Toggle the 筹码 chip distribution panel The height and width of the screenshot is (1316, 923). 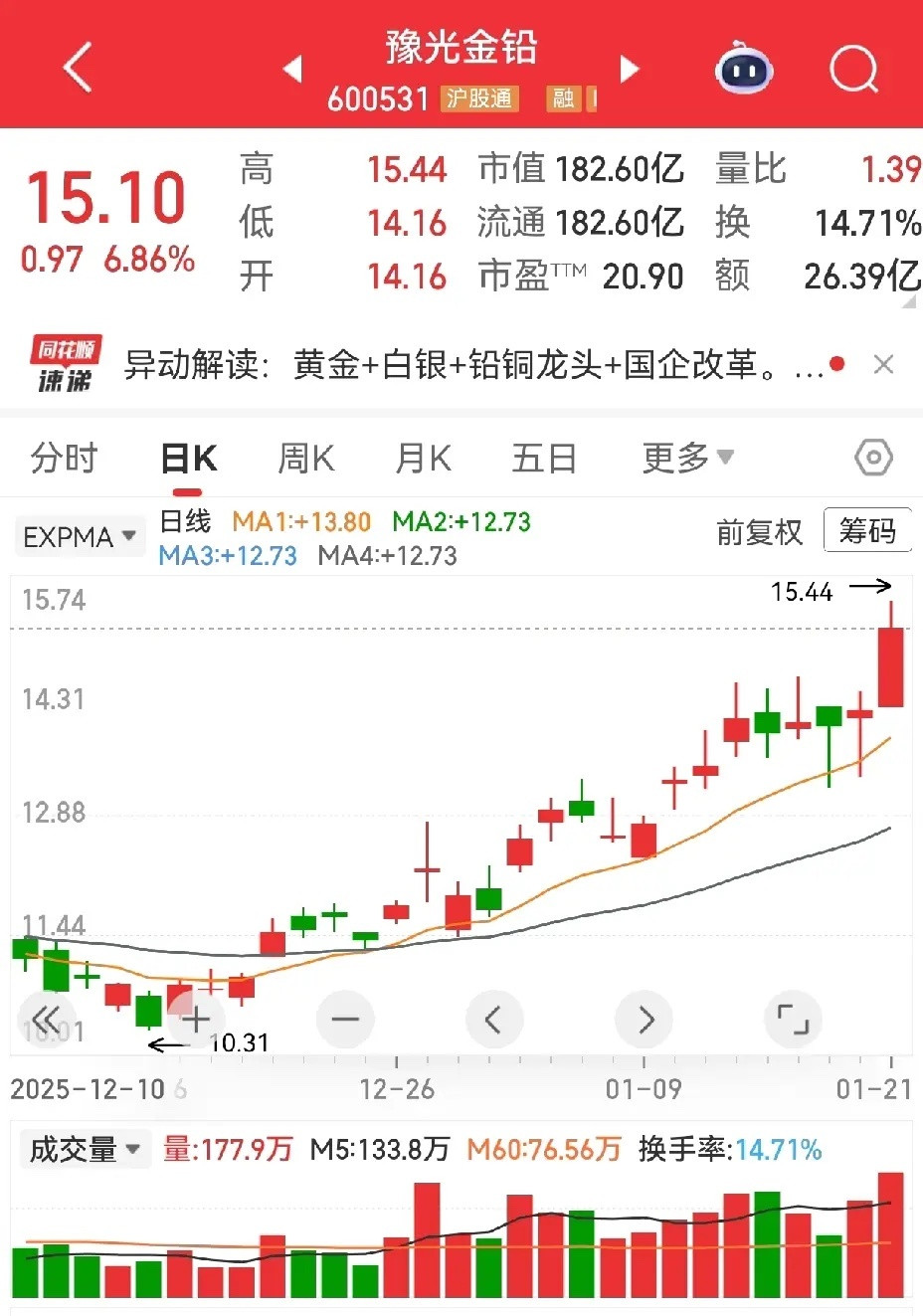click(867, 531)
